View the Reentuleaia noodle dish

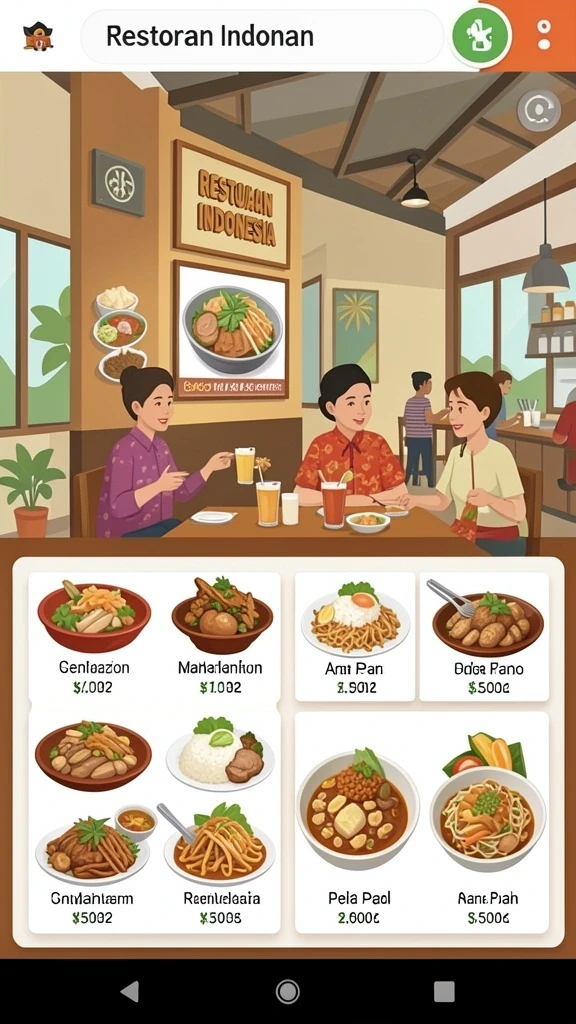(x=221, y=867)
